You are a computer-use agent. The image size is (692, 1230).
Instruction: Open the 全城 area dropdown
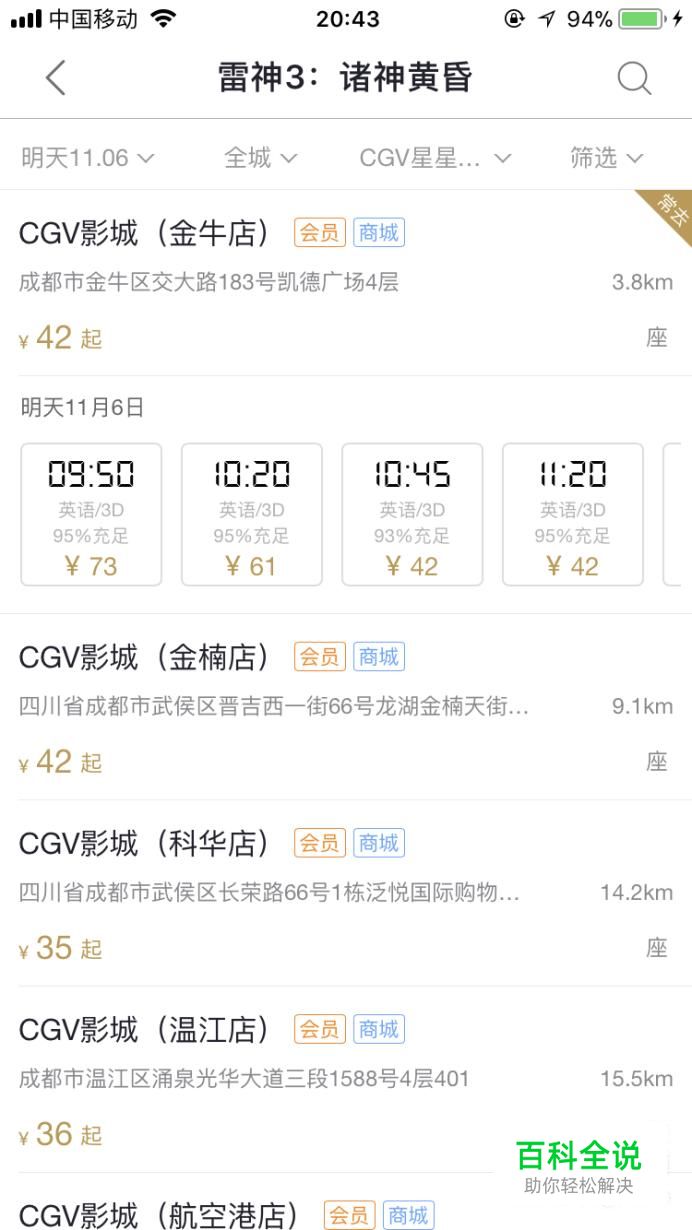point(260,158)
